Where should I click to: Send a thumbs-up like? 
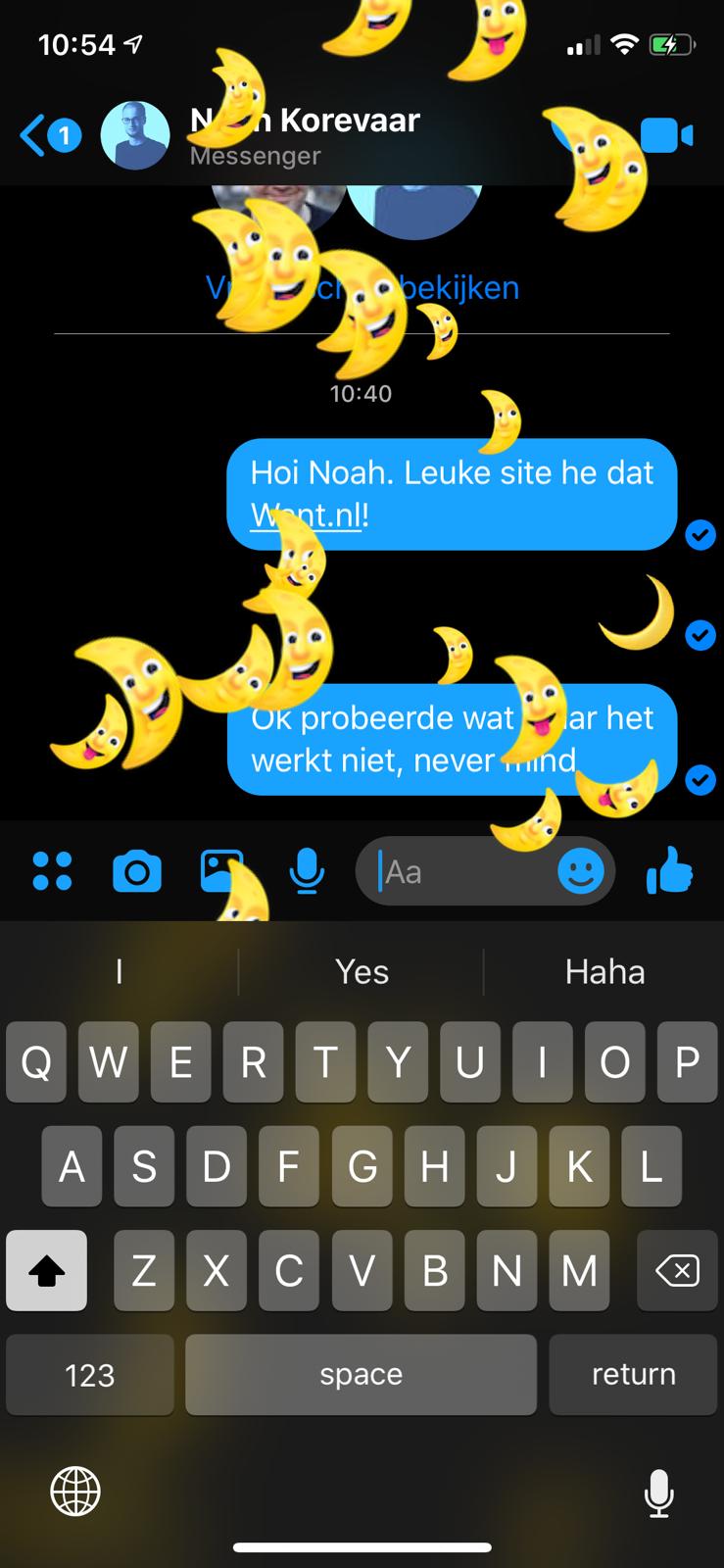(670, 871)
